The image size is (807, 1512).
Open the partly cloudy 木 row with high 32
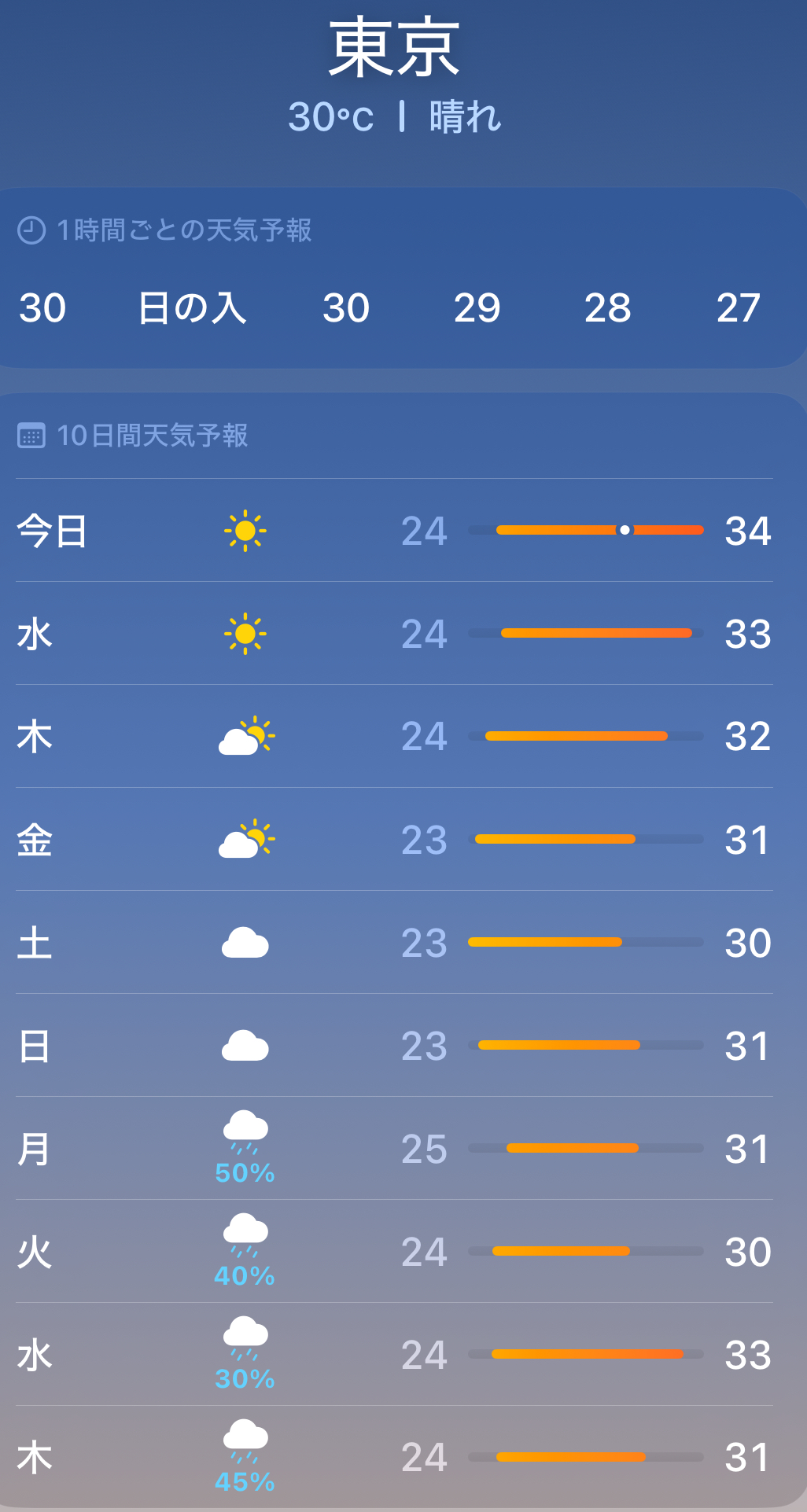point(394,736)
